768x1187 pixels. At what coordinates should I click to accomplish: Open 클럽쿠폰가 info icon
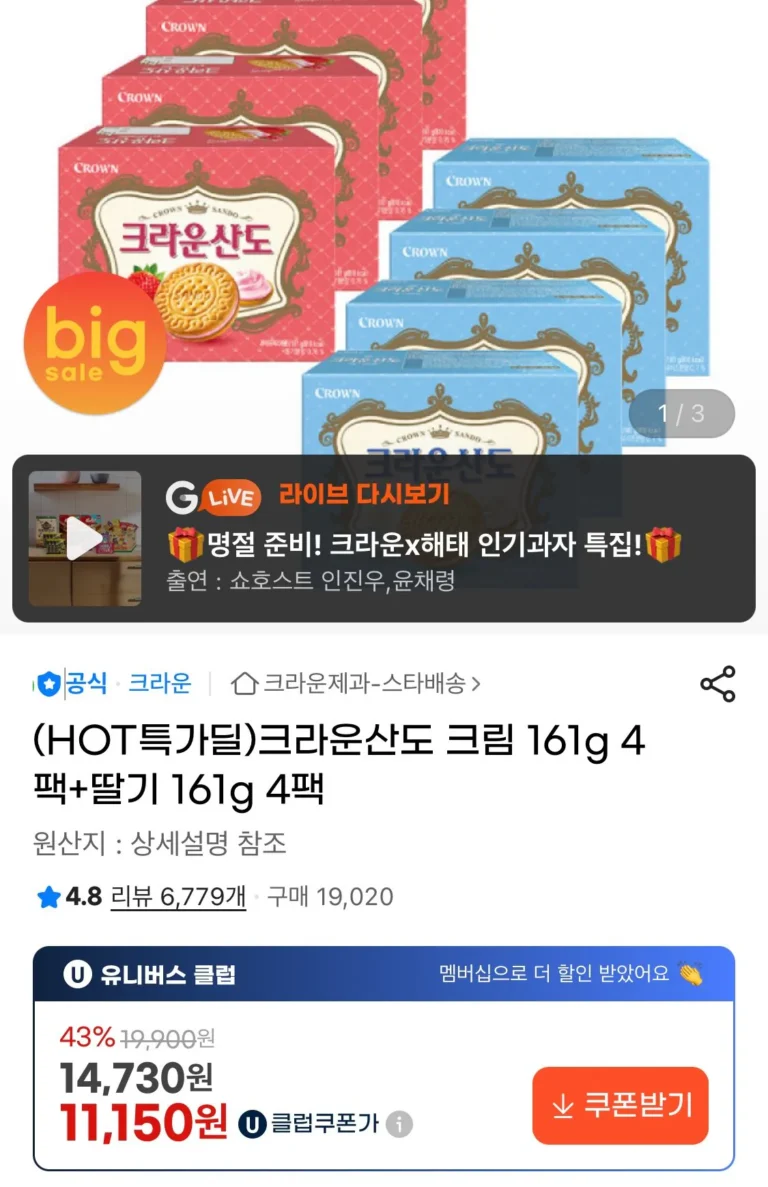[x=399, y=1124]
